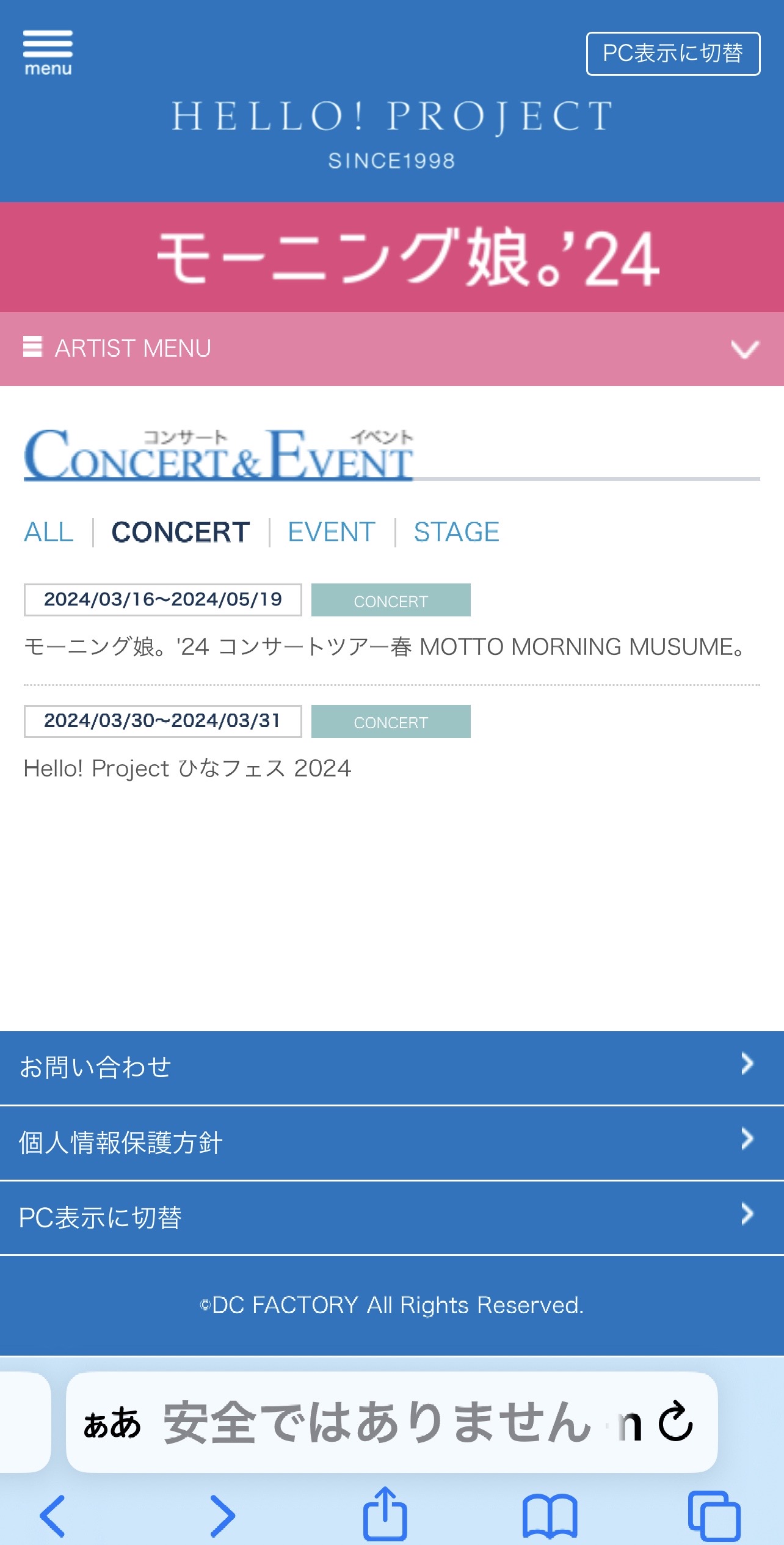Switch to the STAGE tab

click(x=456, y=531)
